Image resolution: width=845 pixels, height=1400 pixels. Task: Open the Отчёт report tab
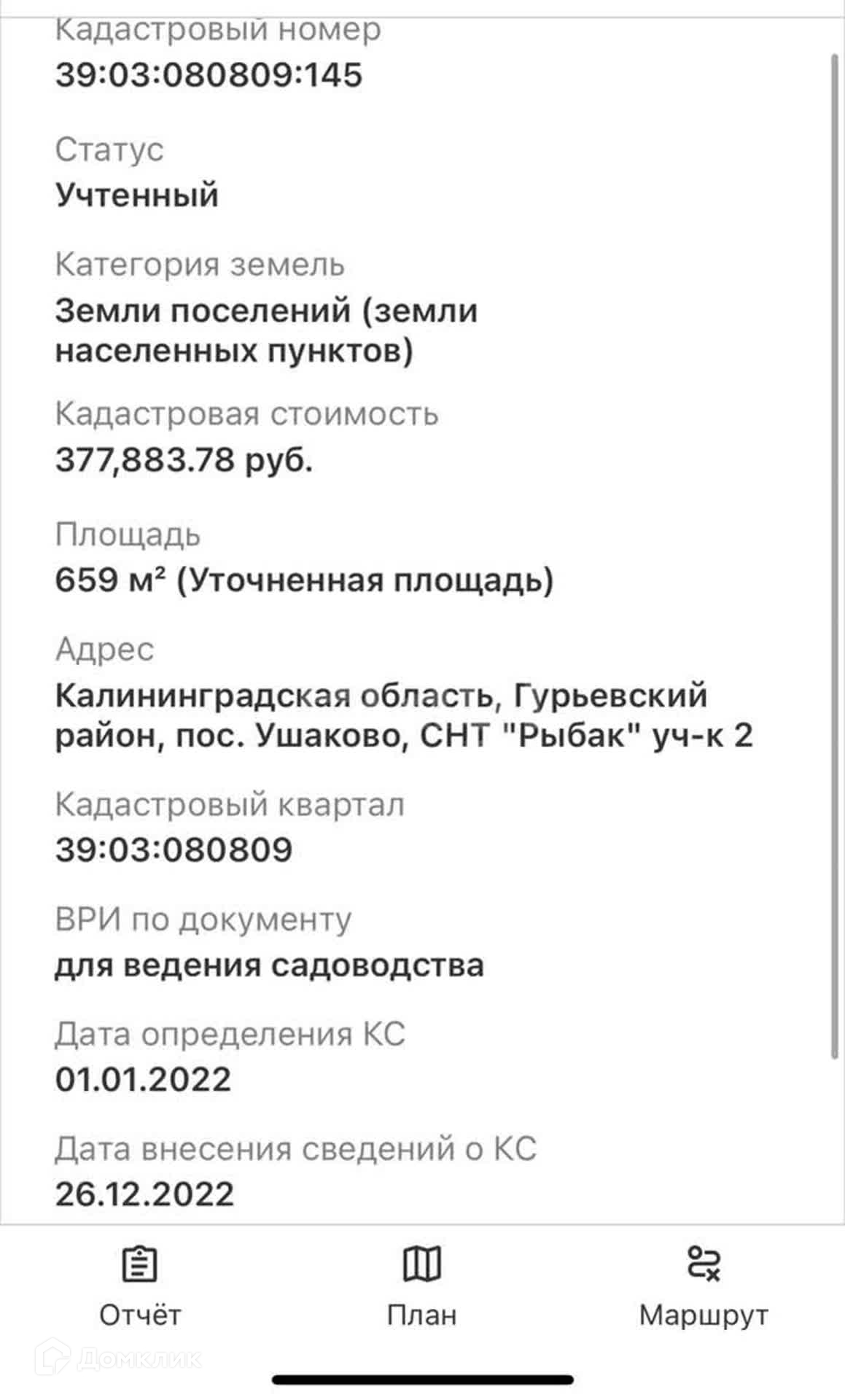139,1286
